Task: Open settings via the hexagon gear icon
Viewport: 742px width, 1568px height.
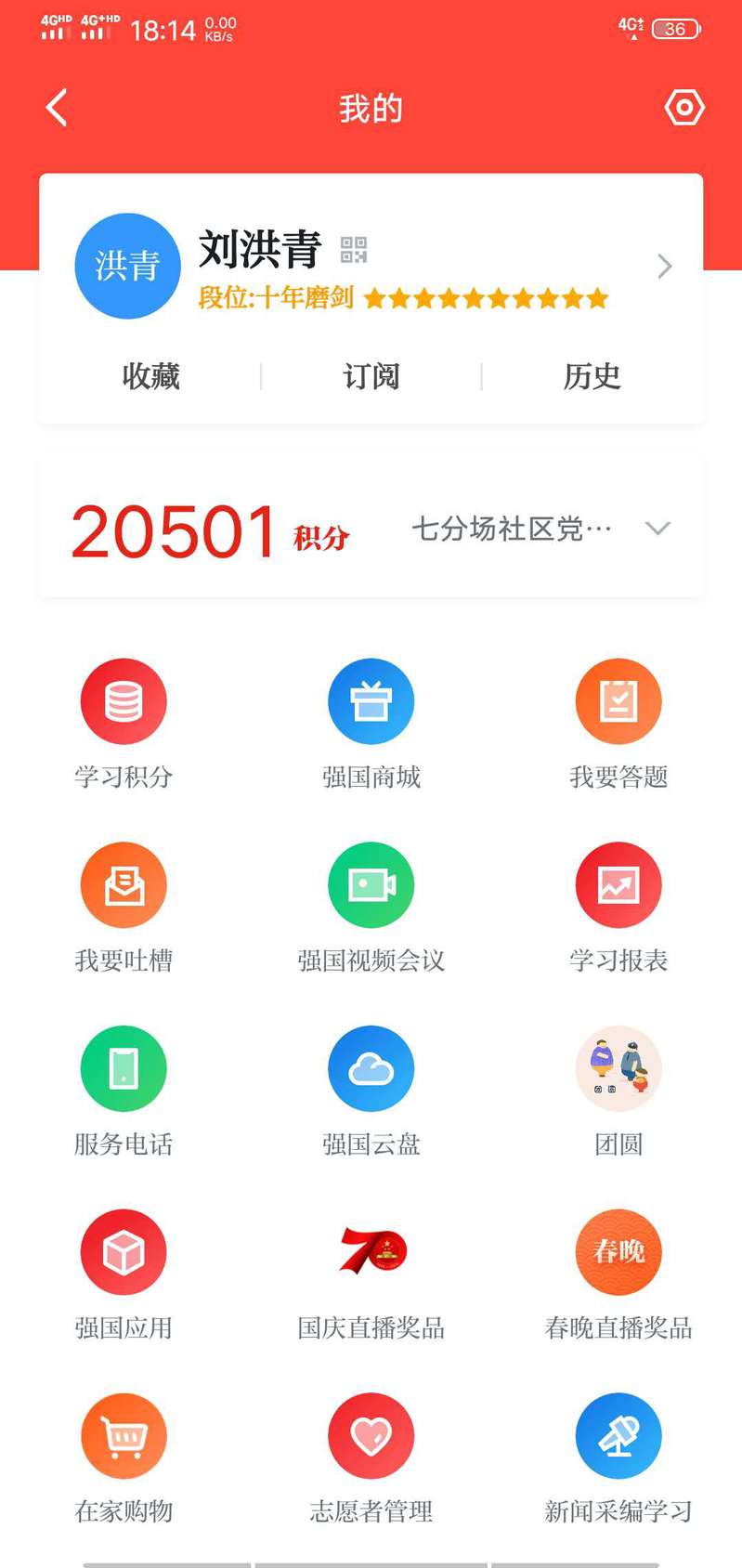Action: (684, 108)
